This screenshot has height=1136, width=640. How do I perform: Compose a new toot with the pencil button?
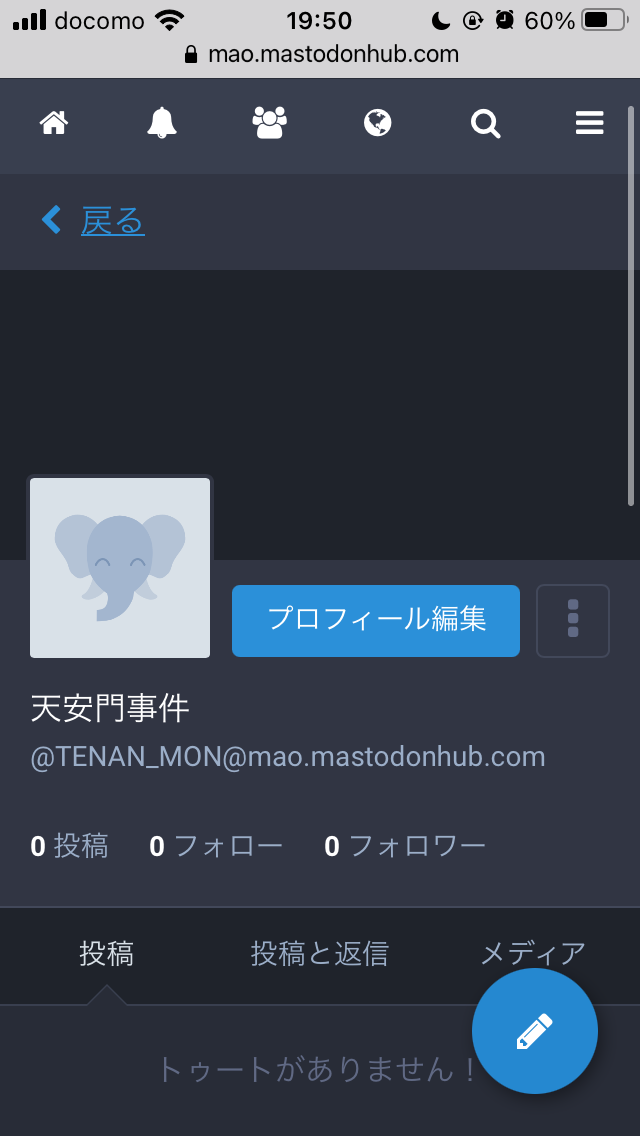tap(534, 1031)
